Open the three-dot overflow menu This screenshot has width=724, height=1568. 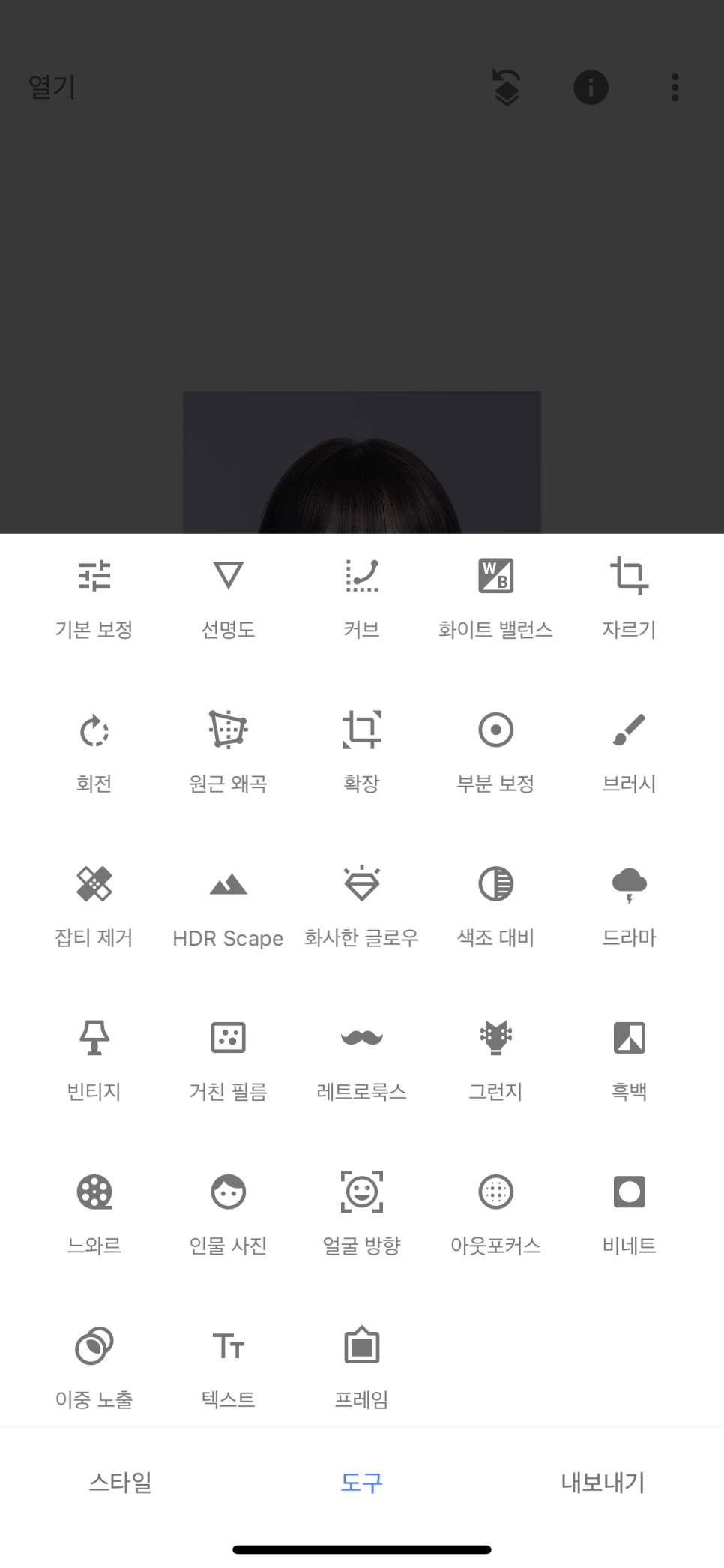pyautogui.click(x=675, y=88)
